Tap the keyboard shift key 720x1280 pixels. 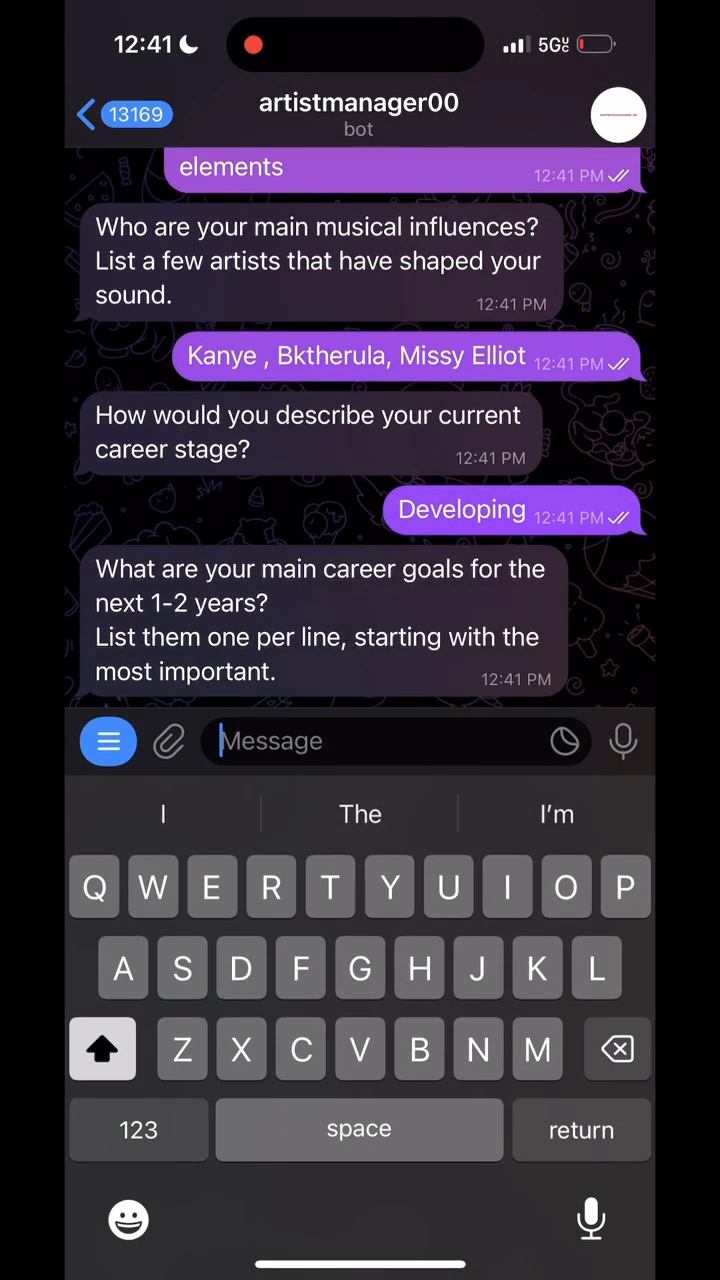tap(103, 1049)
